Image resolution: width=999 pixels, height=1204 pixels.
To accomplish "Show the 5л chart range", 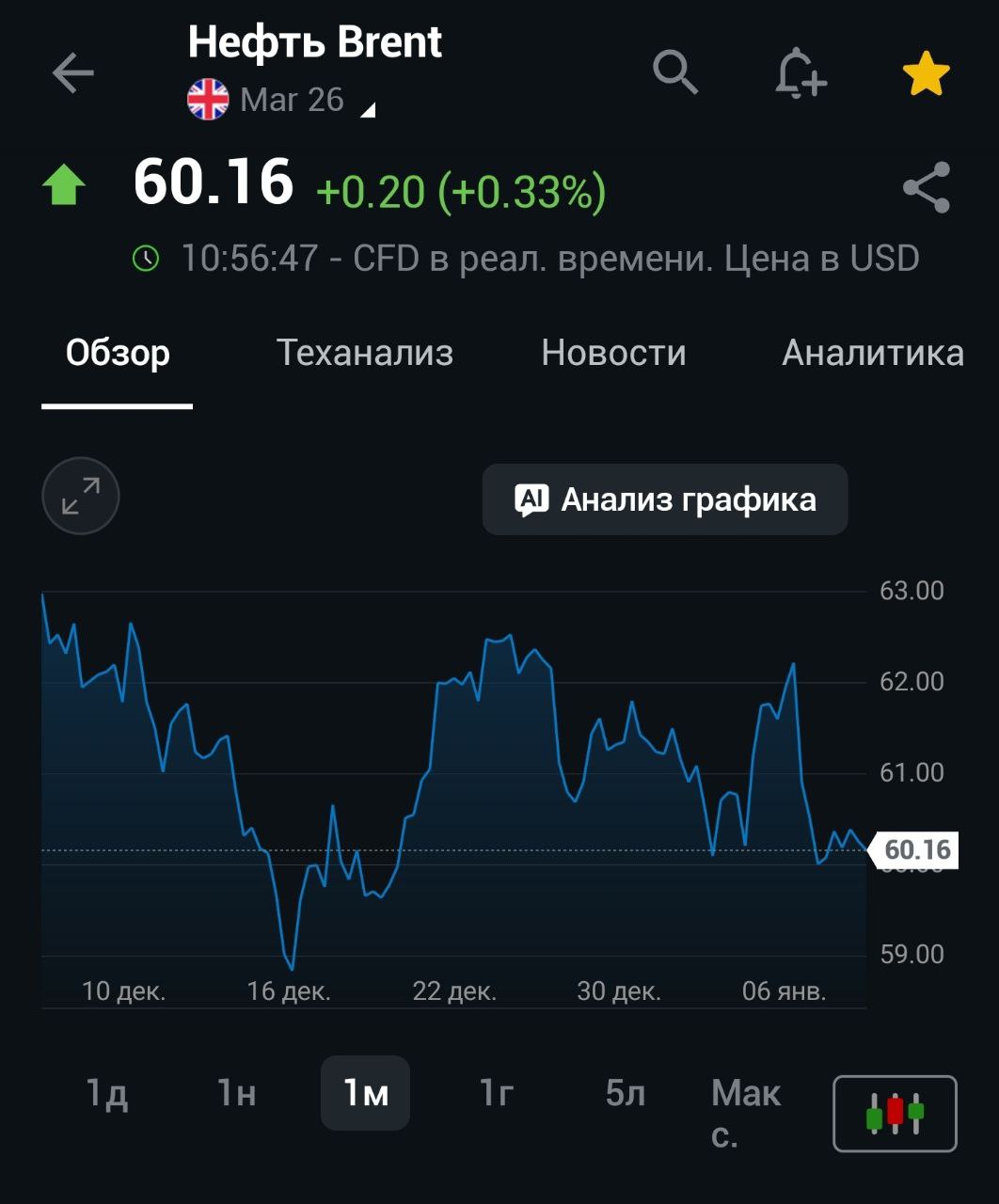I will pyautogui.click(x=626, y=1093).
